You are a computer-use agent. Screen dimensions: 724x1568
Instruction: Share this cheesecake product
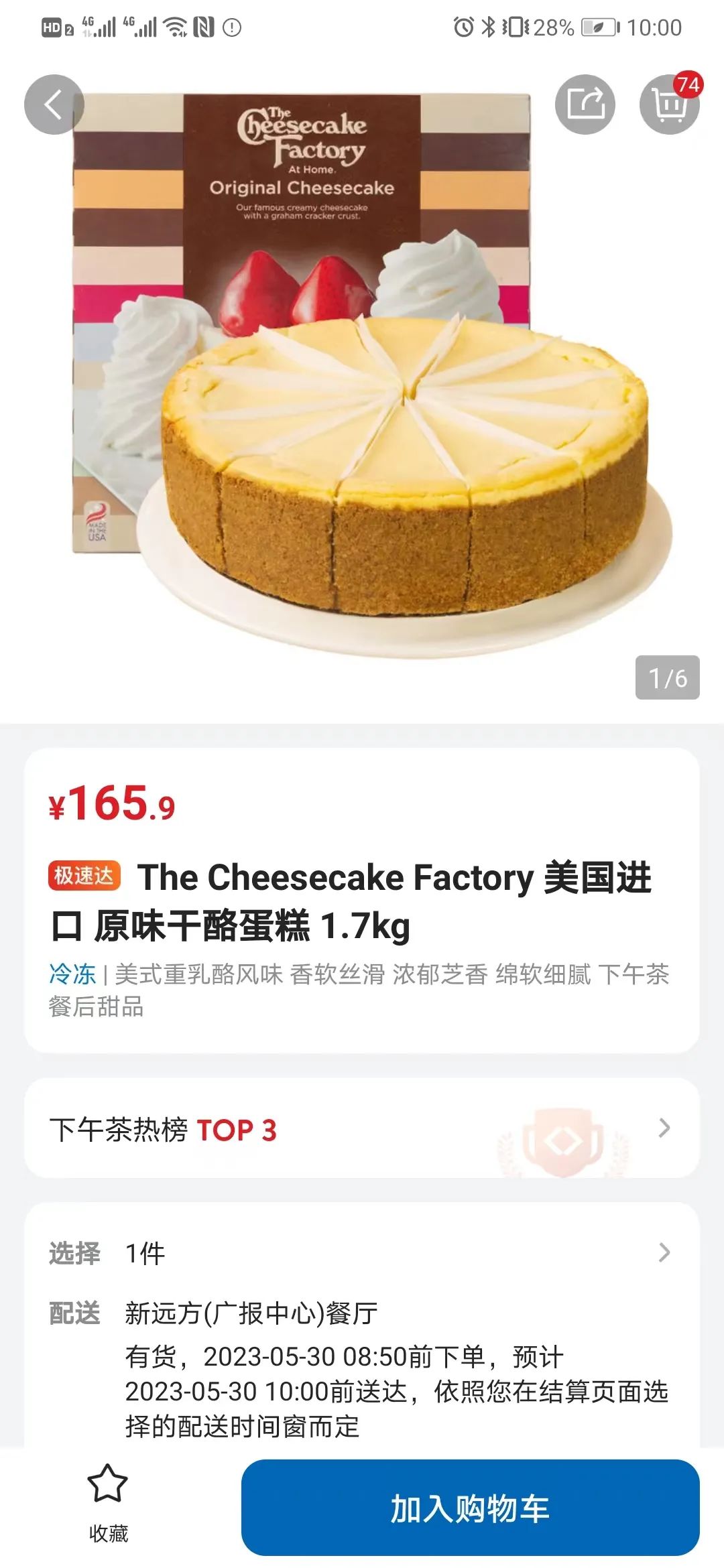point(585,105)
